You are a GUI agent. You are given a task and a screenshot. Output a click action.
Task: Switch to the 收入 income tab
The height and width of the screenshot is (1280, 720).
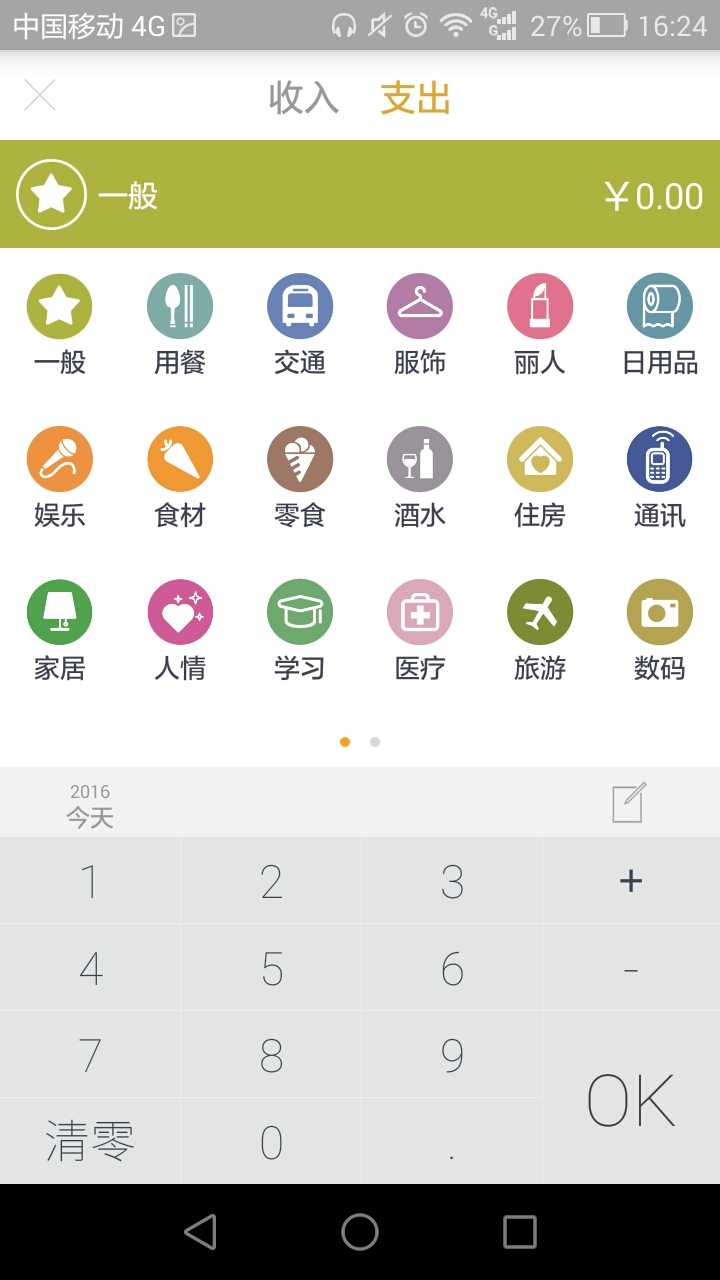pos(303,98)
